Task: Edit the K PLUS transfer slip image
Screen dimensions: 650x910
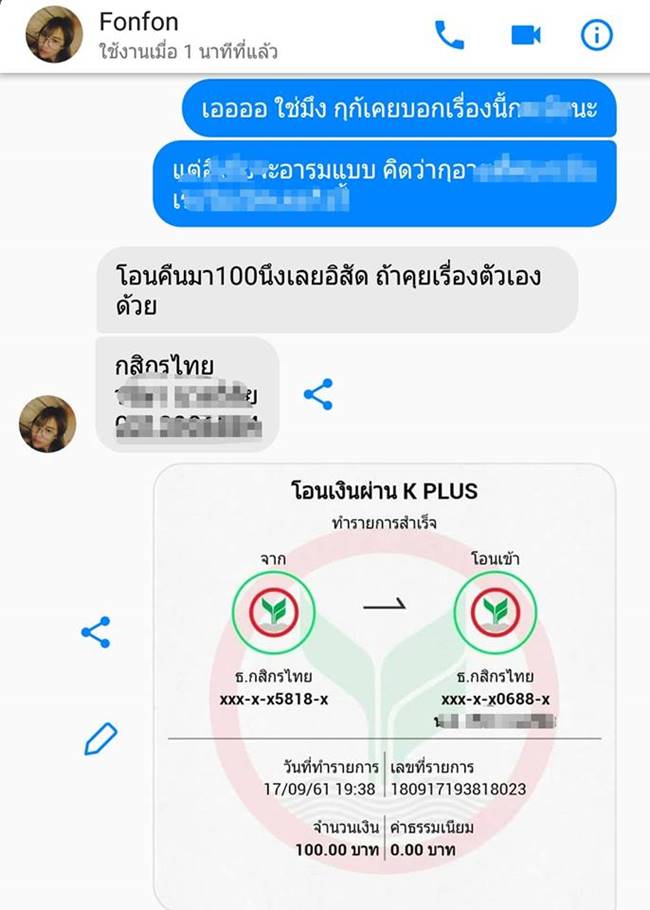Action: pyautogui.click(x=100, y=739)
